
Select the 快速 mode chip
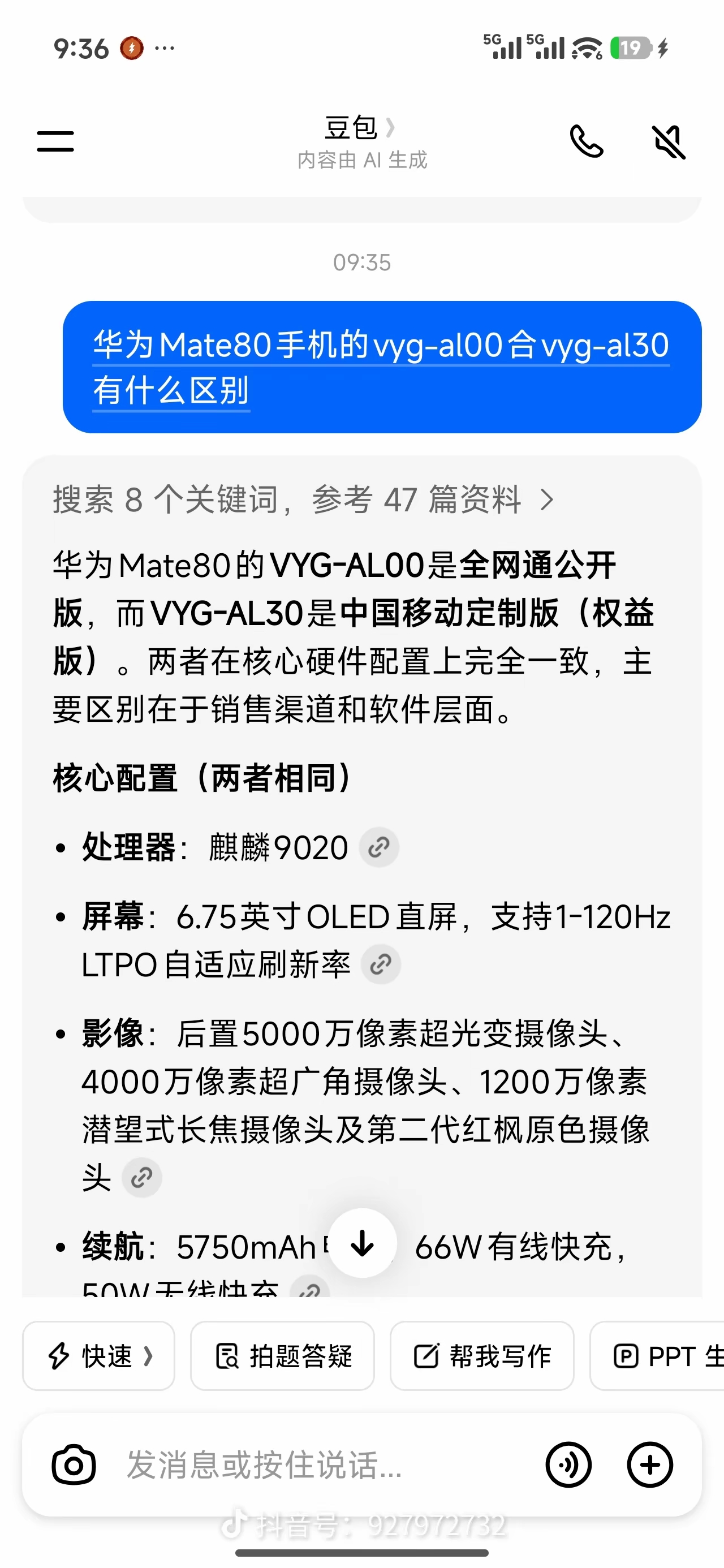(98, 1355)
